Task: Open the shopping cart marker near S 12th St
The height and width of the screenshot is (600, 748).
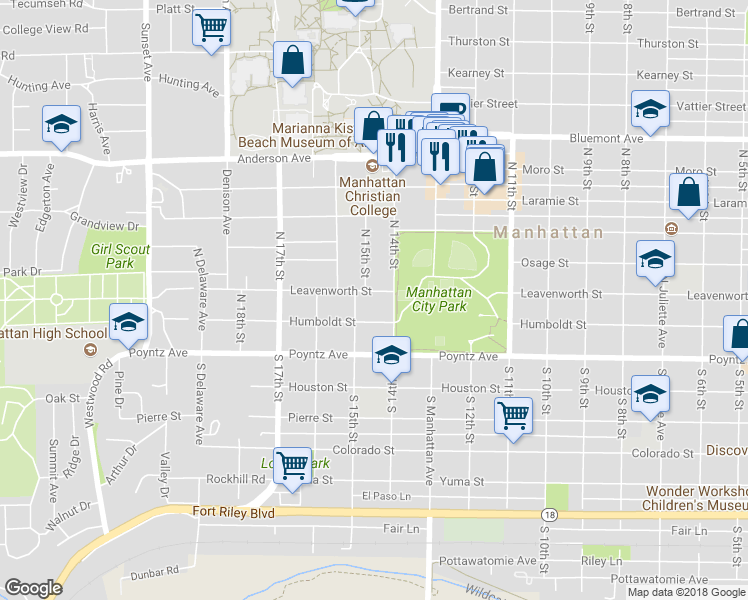Action: pos(513,414)
